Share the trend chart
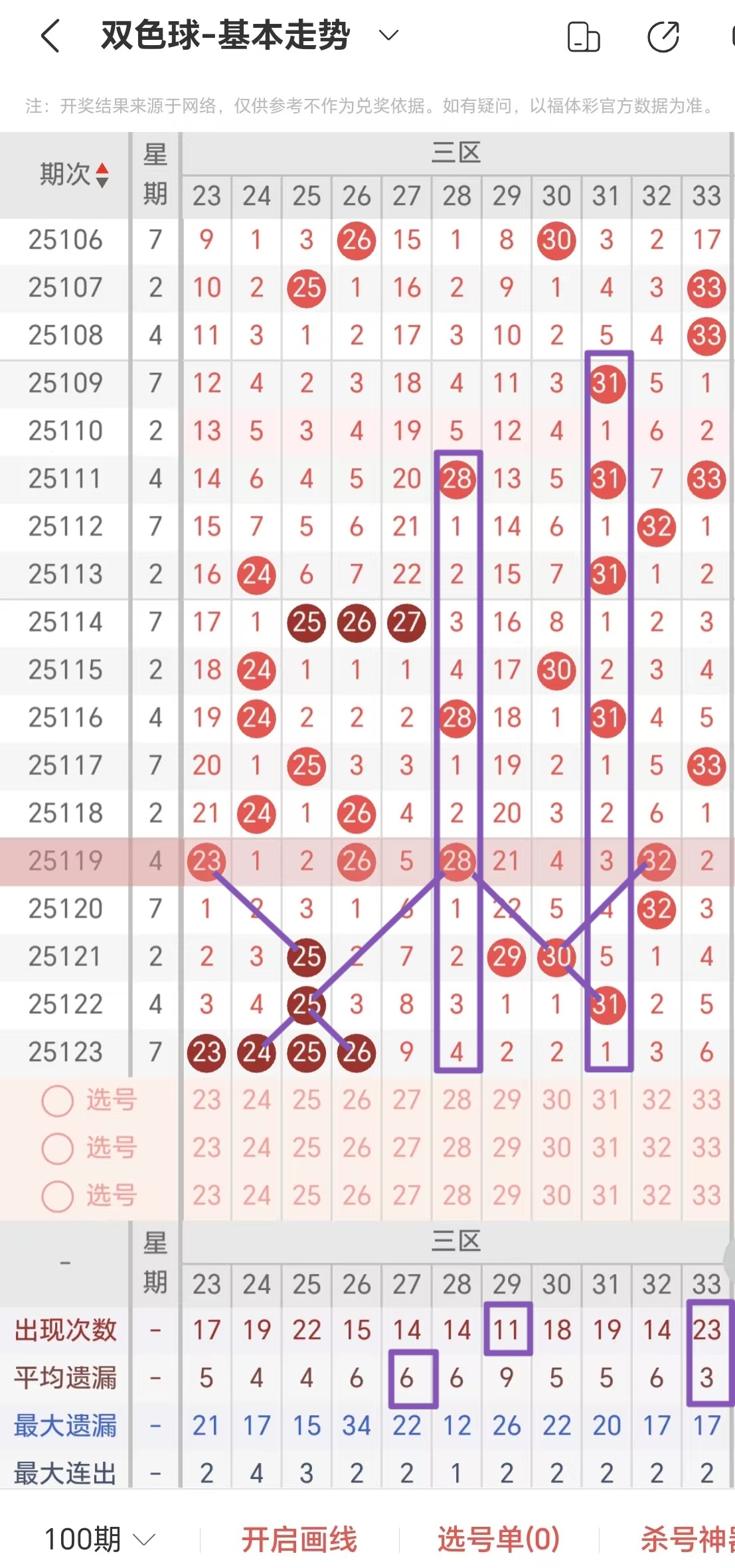 [x=663, y=36]
